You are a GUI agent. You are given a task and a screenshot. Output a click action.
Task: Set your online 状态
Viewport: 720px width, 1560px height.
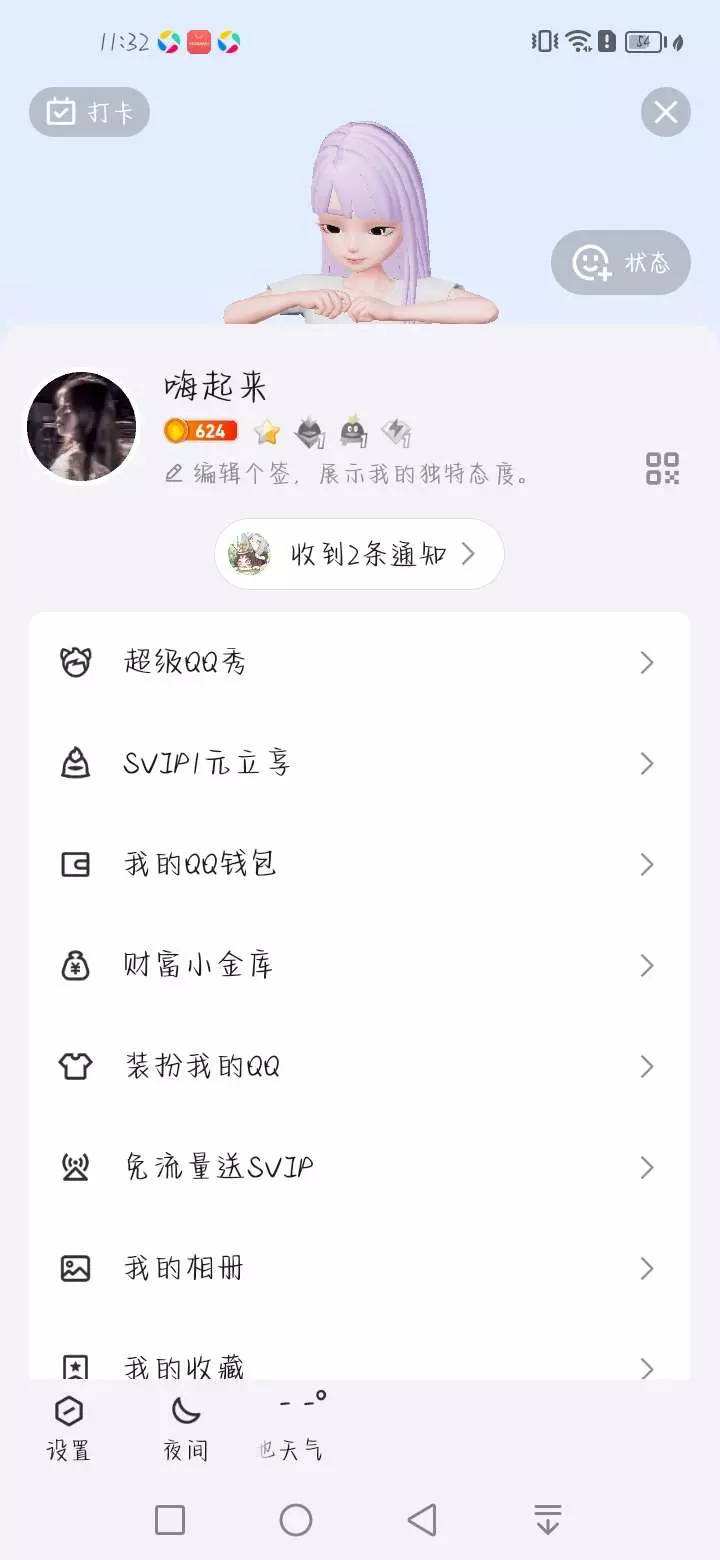coord(620,263)
